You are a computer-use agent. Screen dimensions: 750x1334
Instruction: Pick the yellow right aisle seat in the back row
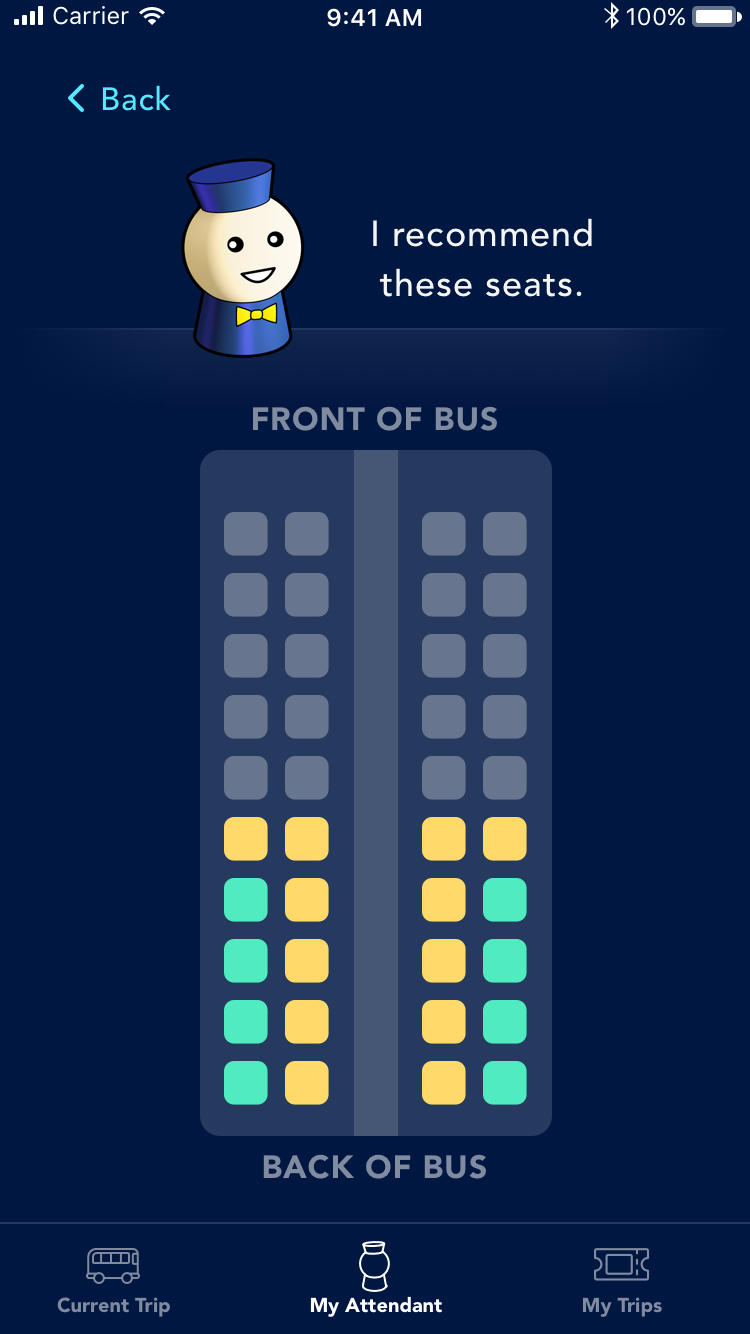(444, 1083)
